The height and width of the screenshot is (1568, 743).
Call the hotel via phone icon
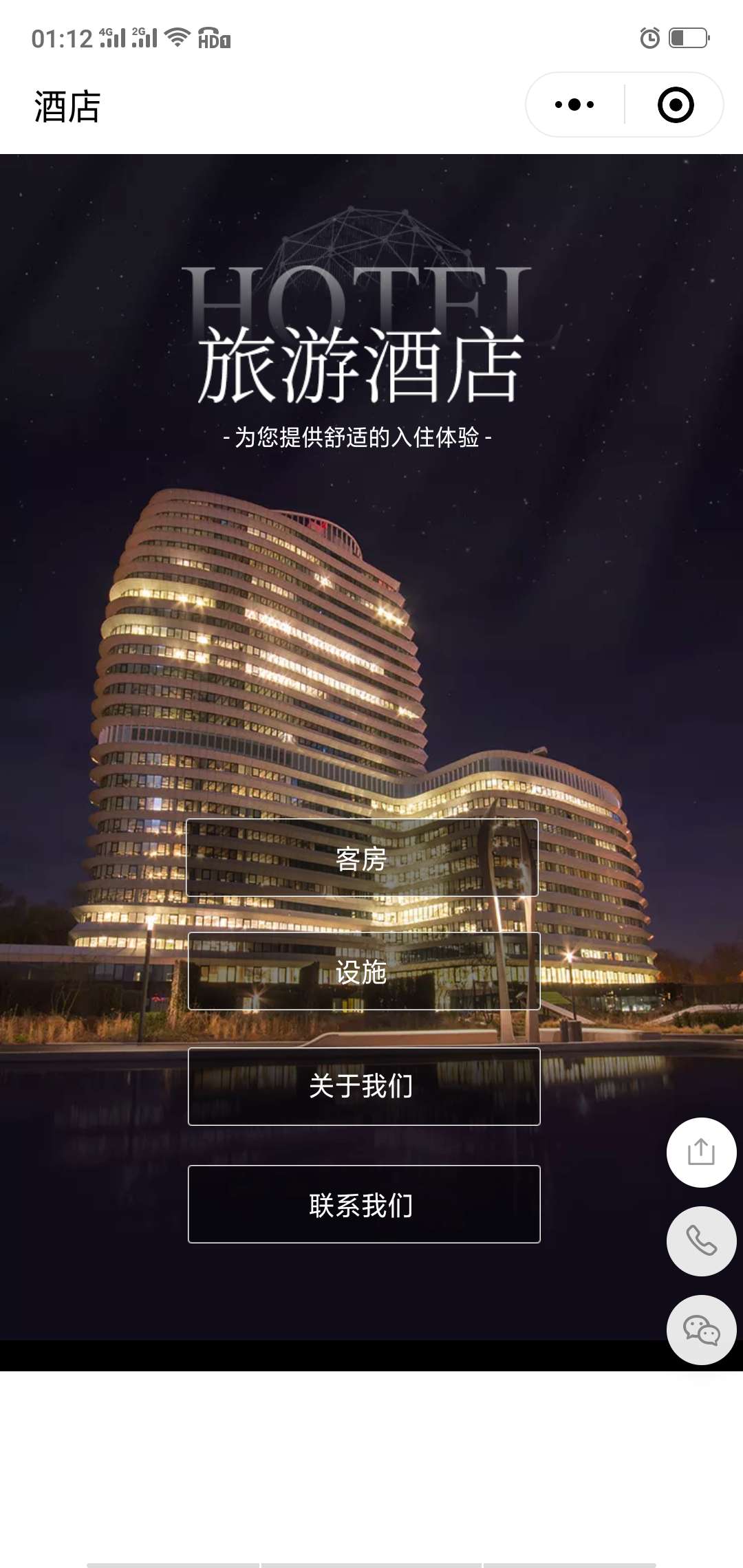pos(701,1241)
